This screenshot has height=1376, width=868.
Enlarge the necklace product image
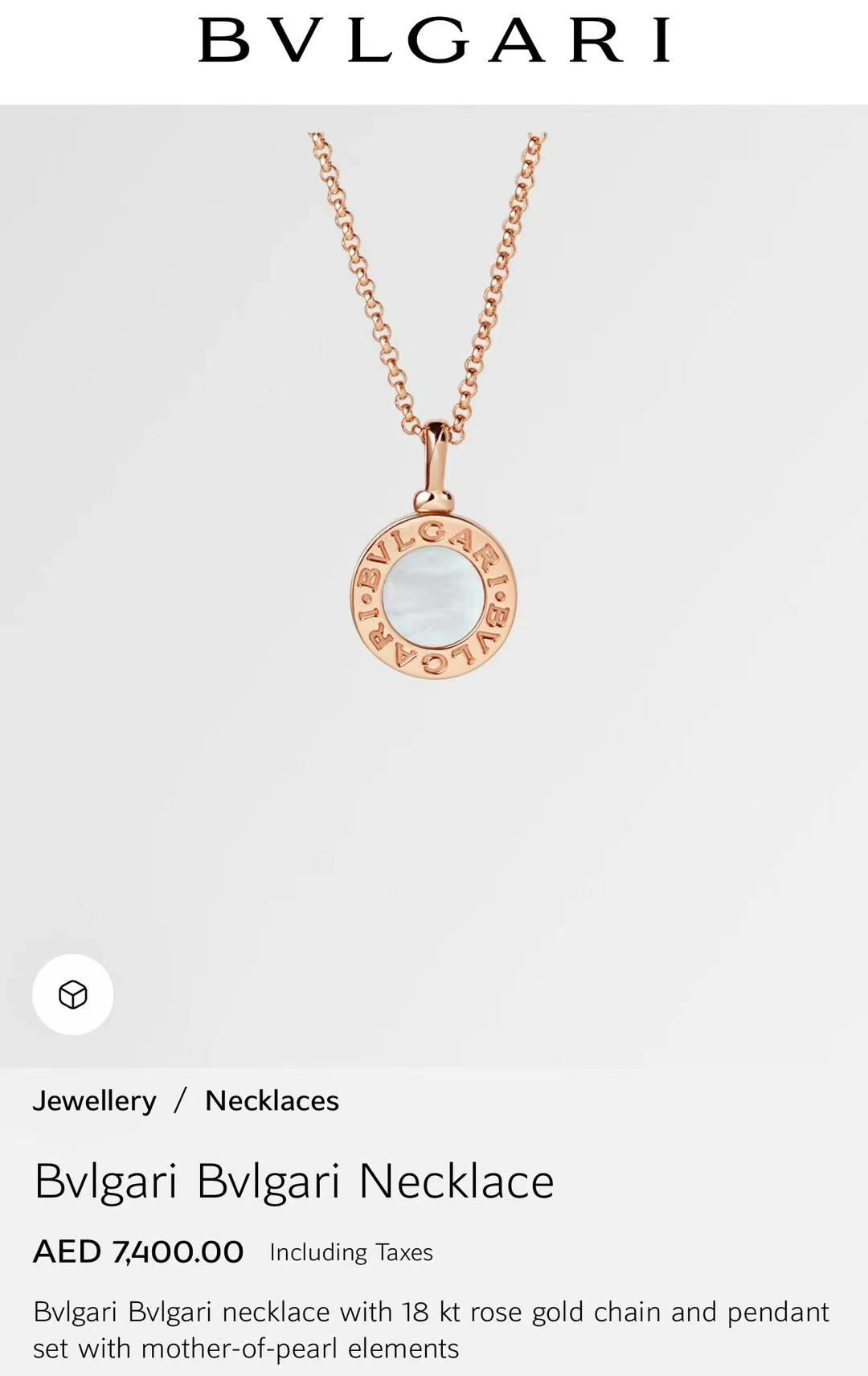tap(433, 563)
